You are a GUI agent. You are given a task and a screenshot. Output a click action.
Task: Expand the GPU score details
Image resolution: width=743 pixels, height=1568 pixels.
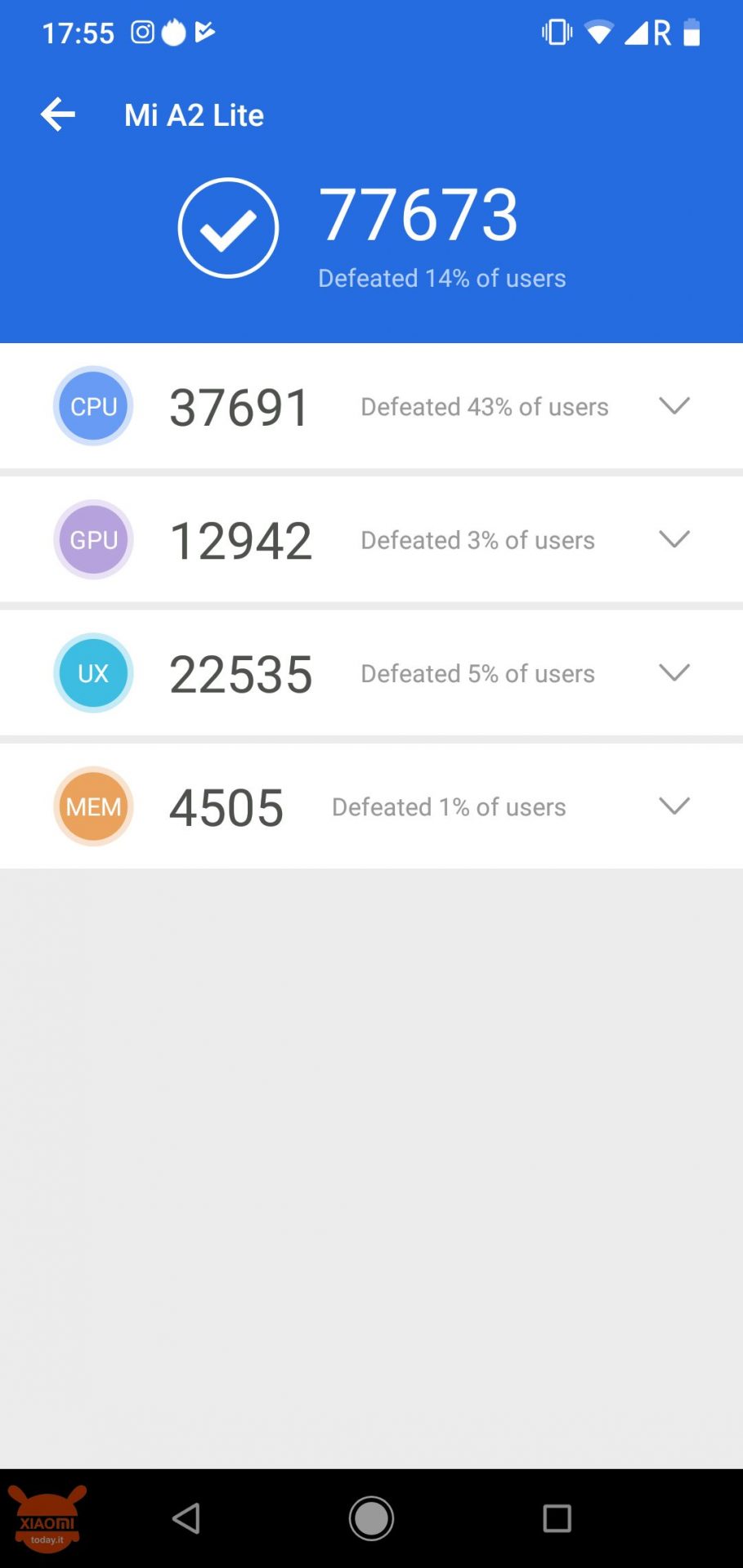[674, 539]
